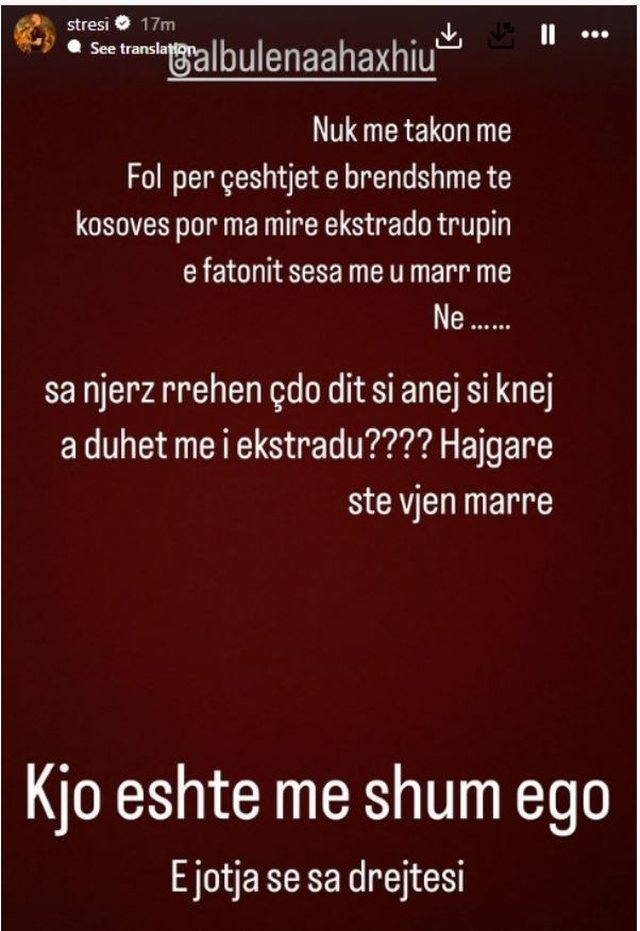This screenshot has height=931, width=640.
Task: Open the stresi username link
Action: [x=88, y=24]
